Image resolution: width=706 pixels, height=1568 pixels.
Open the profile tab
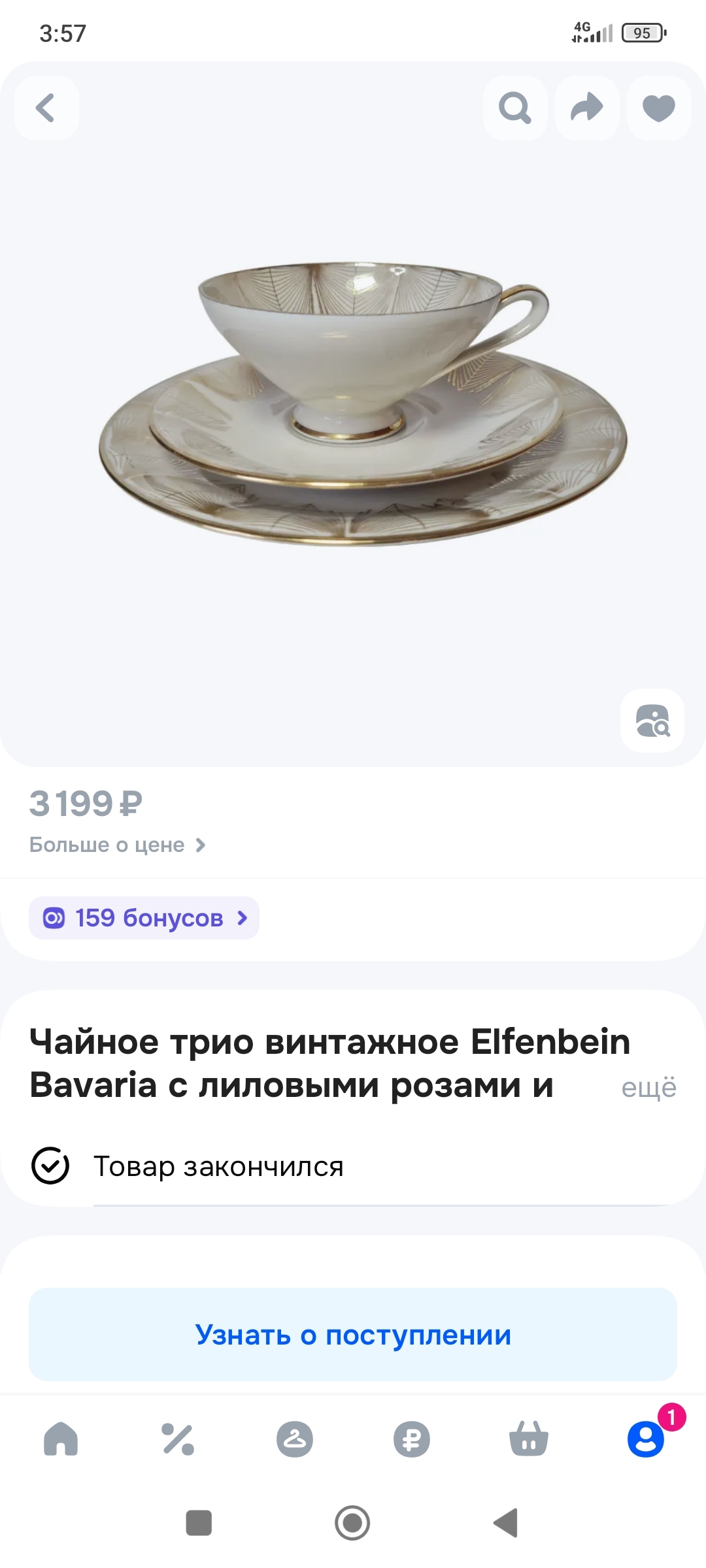(646, 1439)
